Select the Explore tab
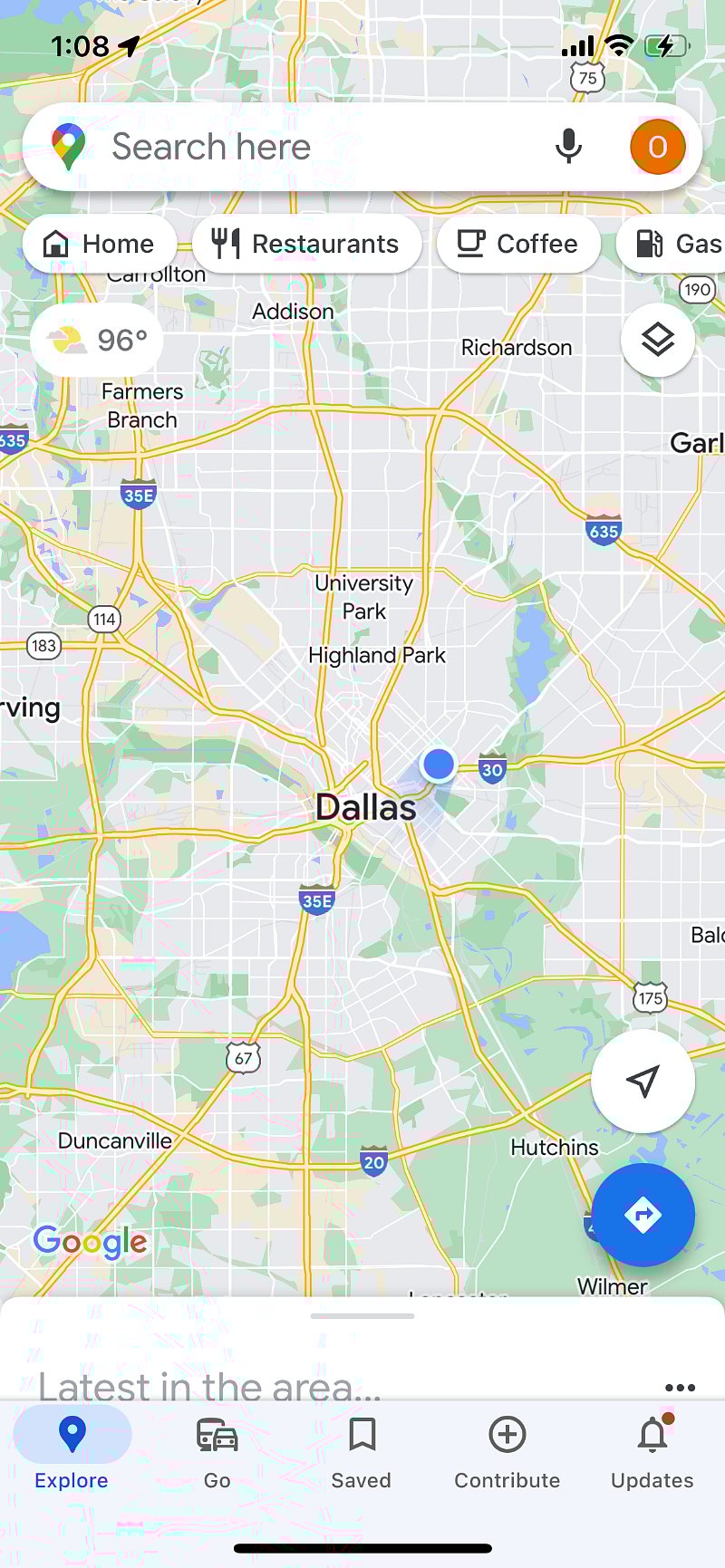 (x=72, y=1452)
